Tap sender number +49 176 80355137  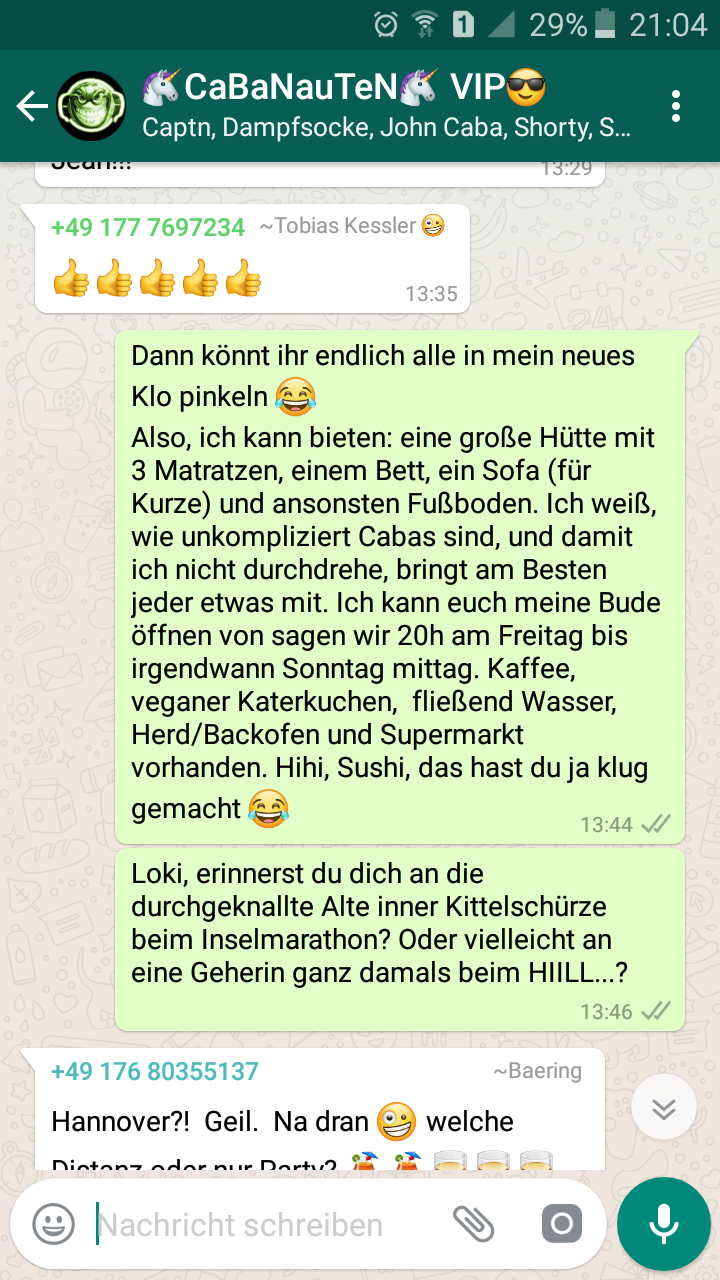point(155,1071)
